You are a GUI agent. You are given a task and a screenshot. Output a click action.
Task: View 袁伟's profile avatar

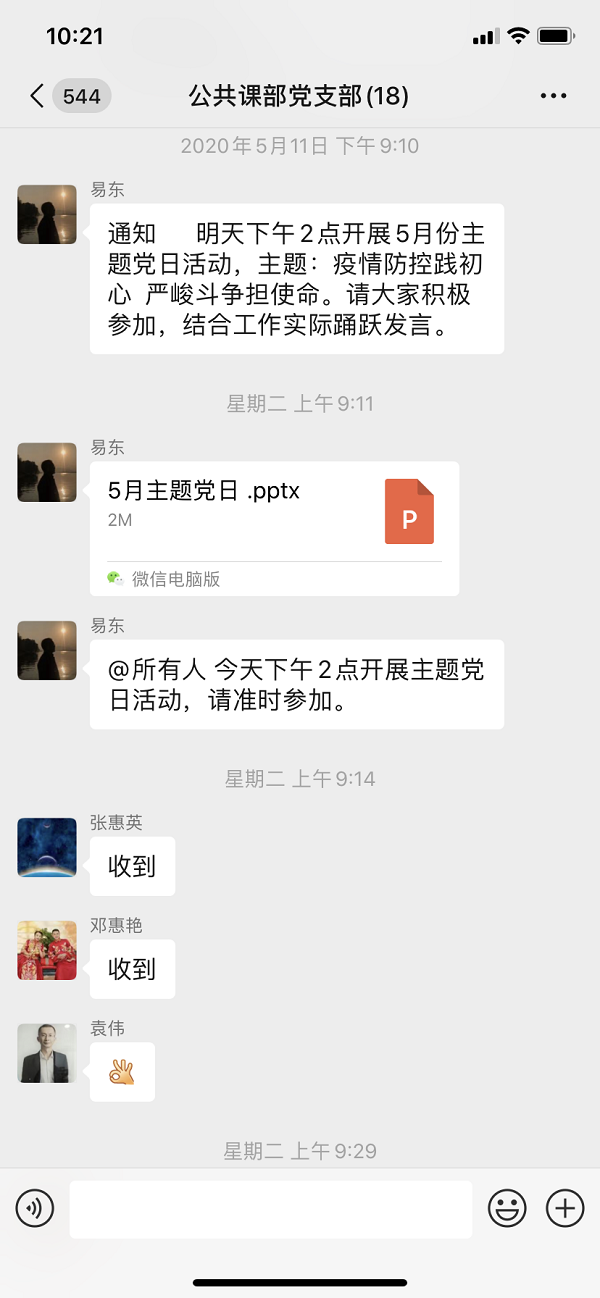pos(47,1053)
